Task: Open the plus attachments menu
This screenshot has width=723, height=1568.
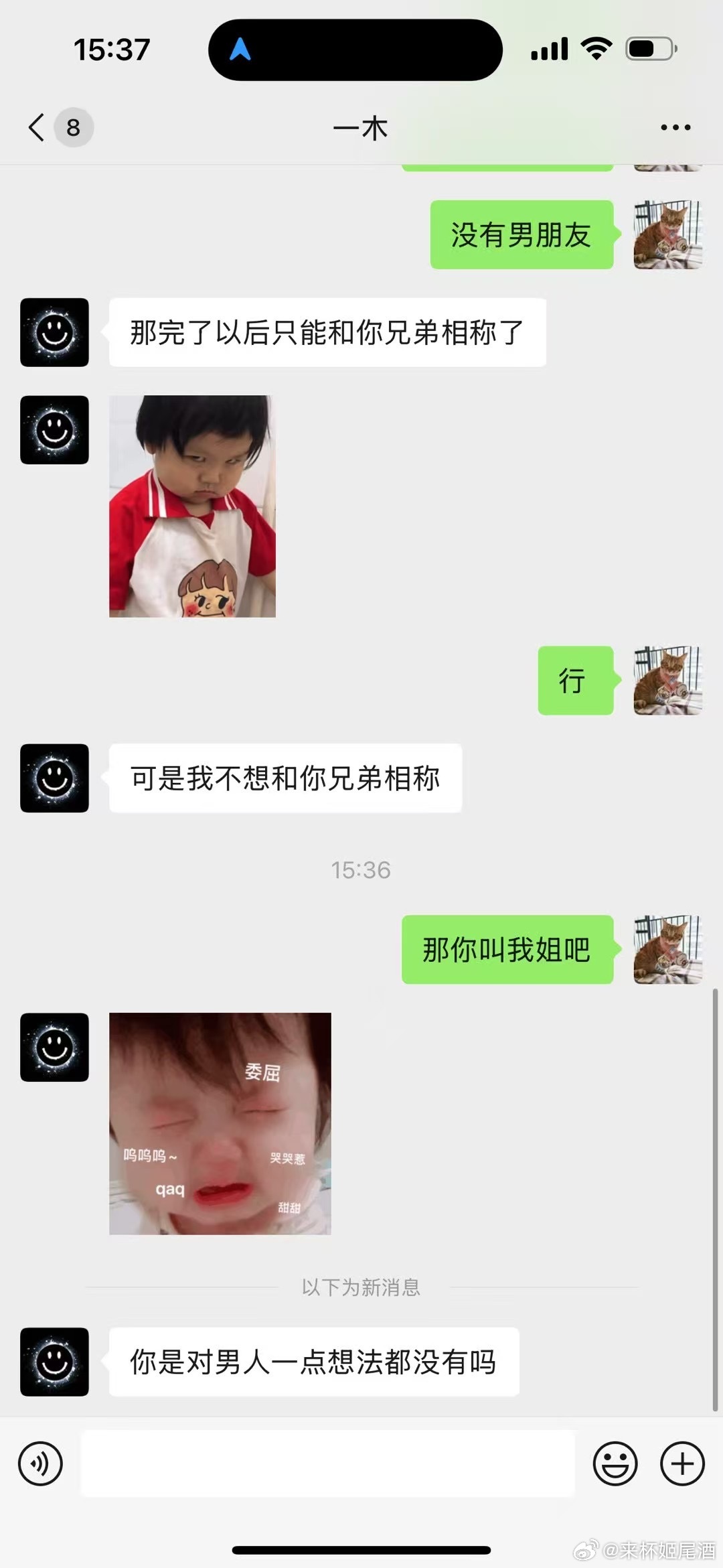Action: click(x=682, y=1464)
